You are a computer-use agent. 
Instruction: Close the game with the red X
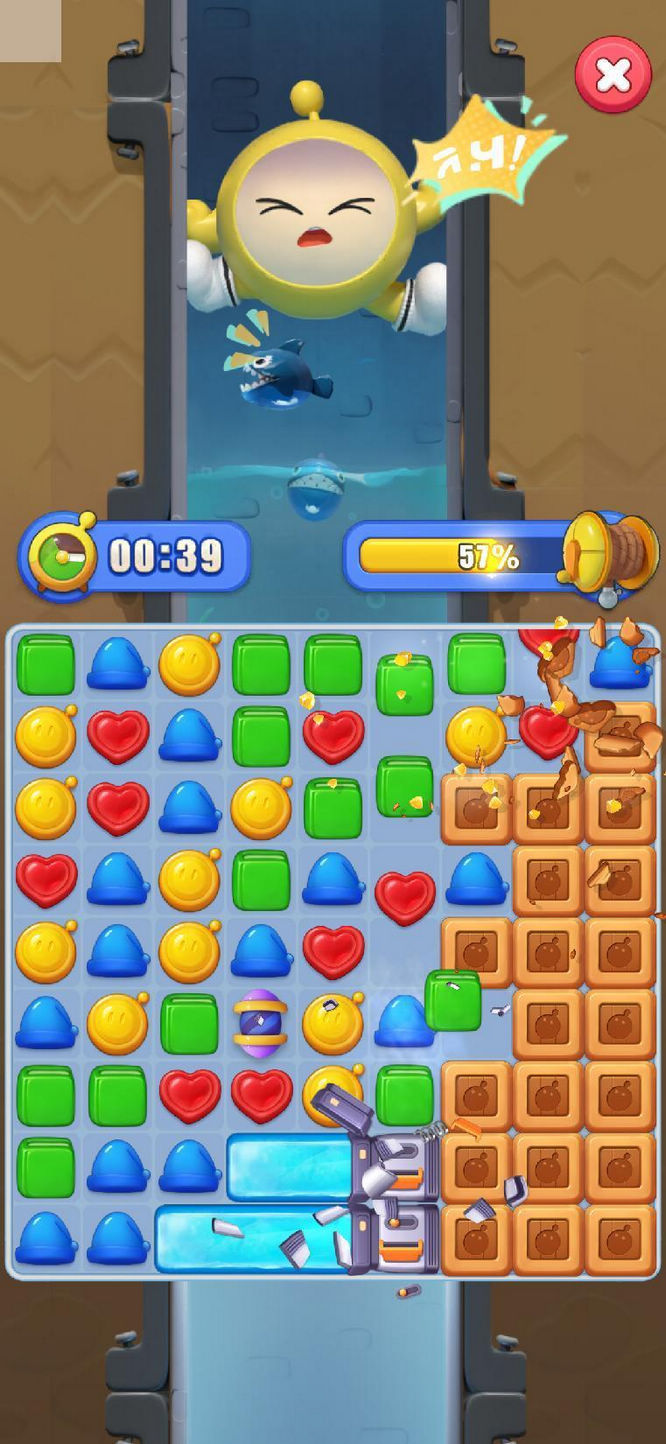(x=613, y=74)
